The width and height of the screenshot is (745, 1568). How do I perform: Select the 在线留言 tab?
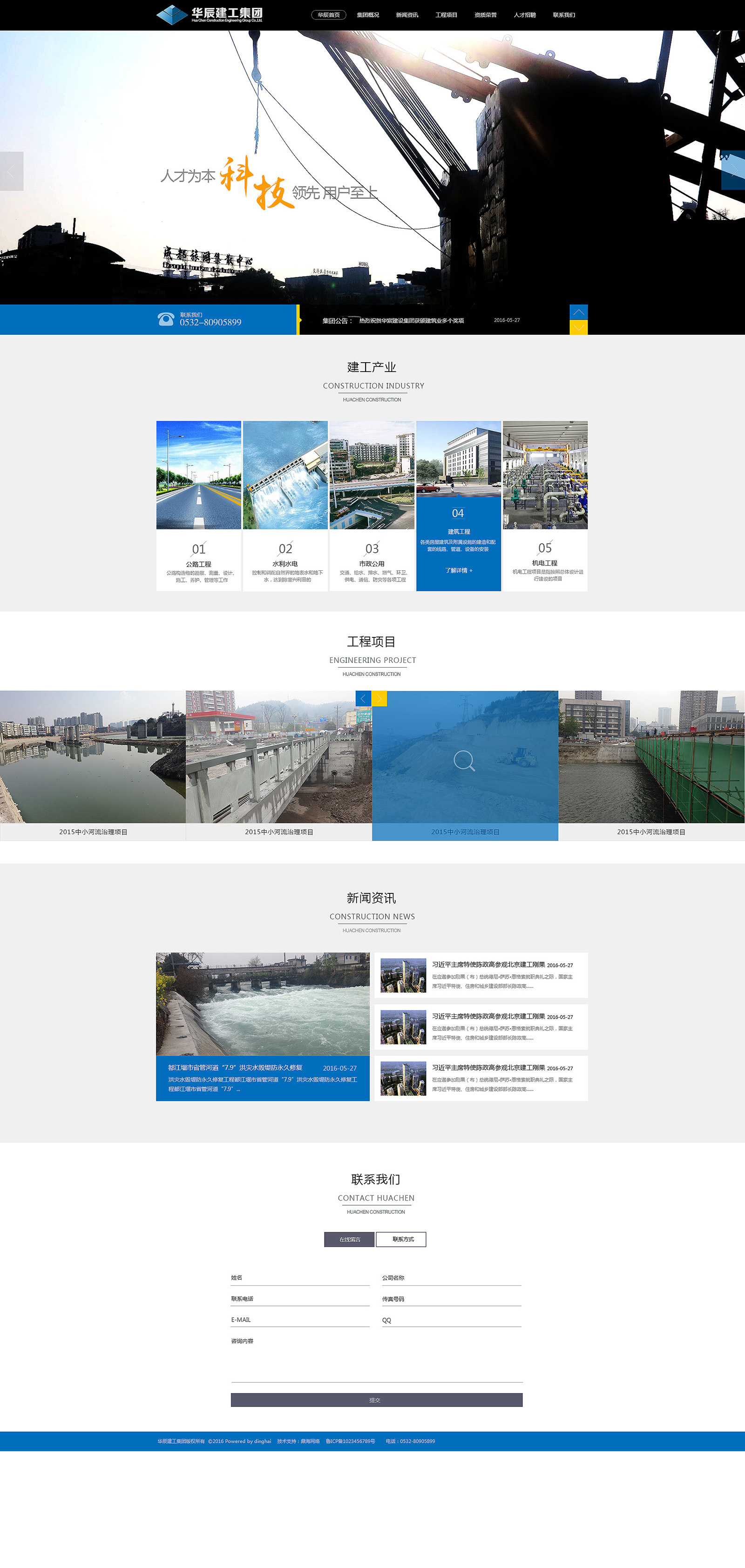[349, 1239]
